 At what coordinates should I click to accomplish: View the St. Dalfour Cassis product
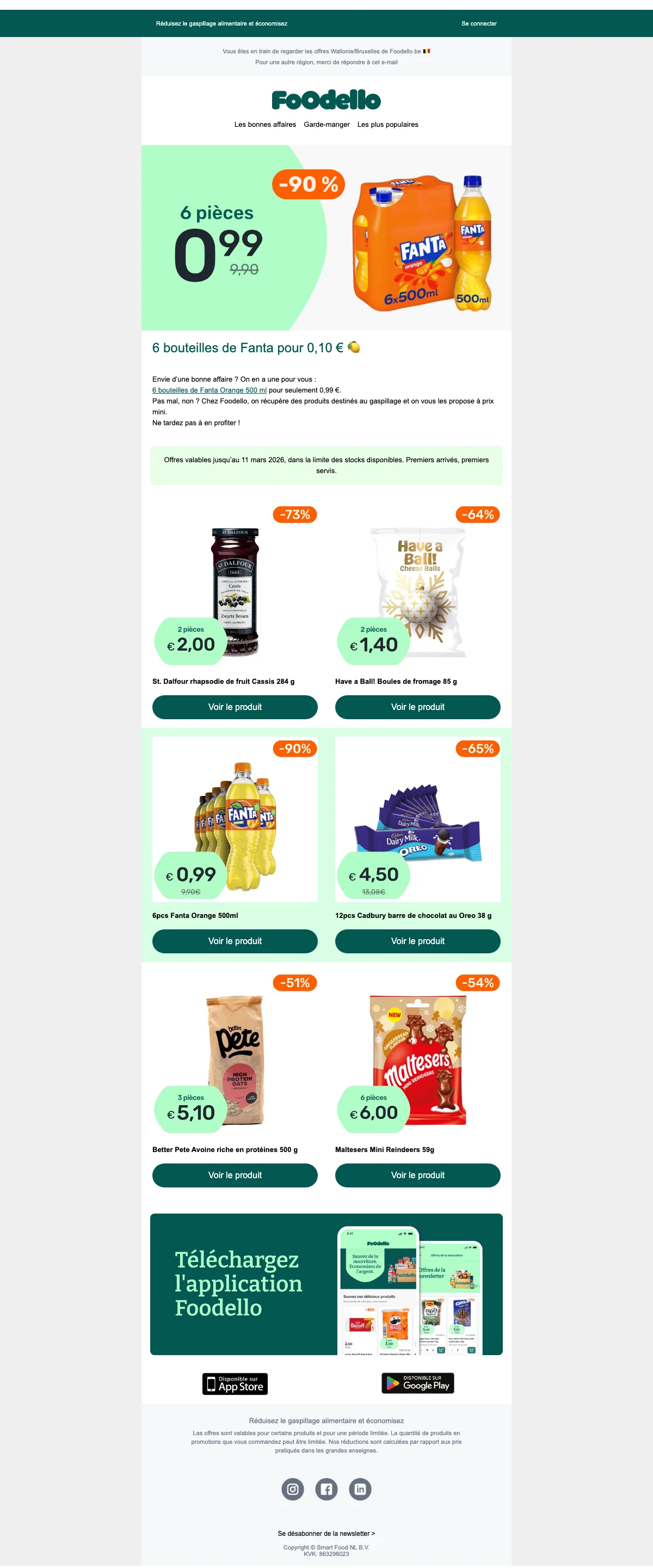[x=235, y=707]
